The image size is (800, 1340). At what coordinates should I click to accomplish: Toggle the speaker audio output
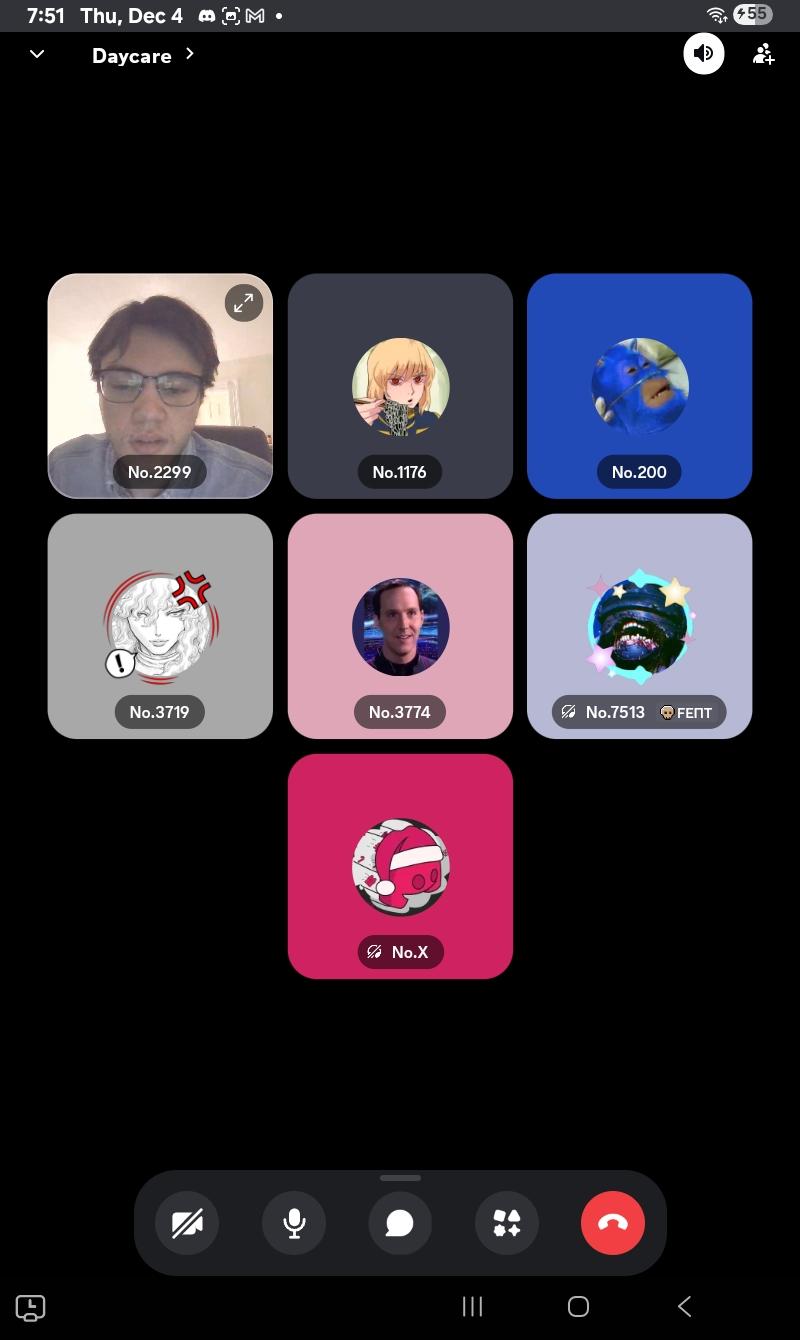tap(704, 53)
